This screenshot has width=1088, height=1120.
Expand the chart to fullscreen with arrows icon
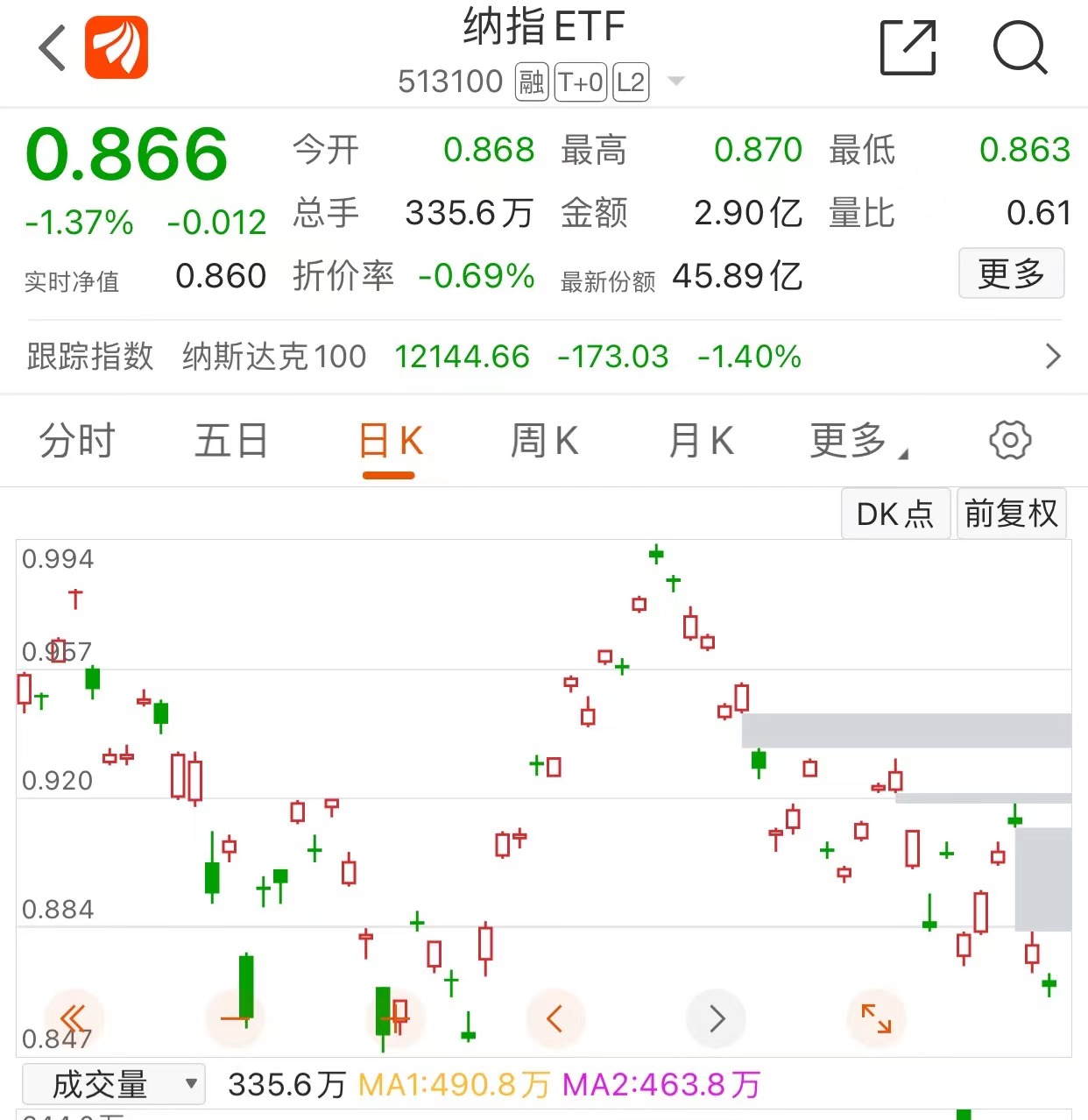[x=876, y=1018]
